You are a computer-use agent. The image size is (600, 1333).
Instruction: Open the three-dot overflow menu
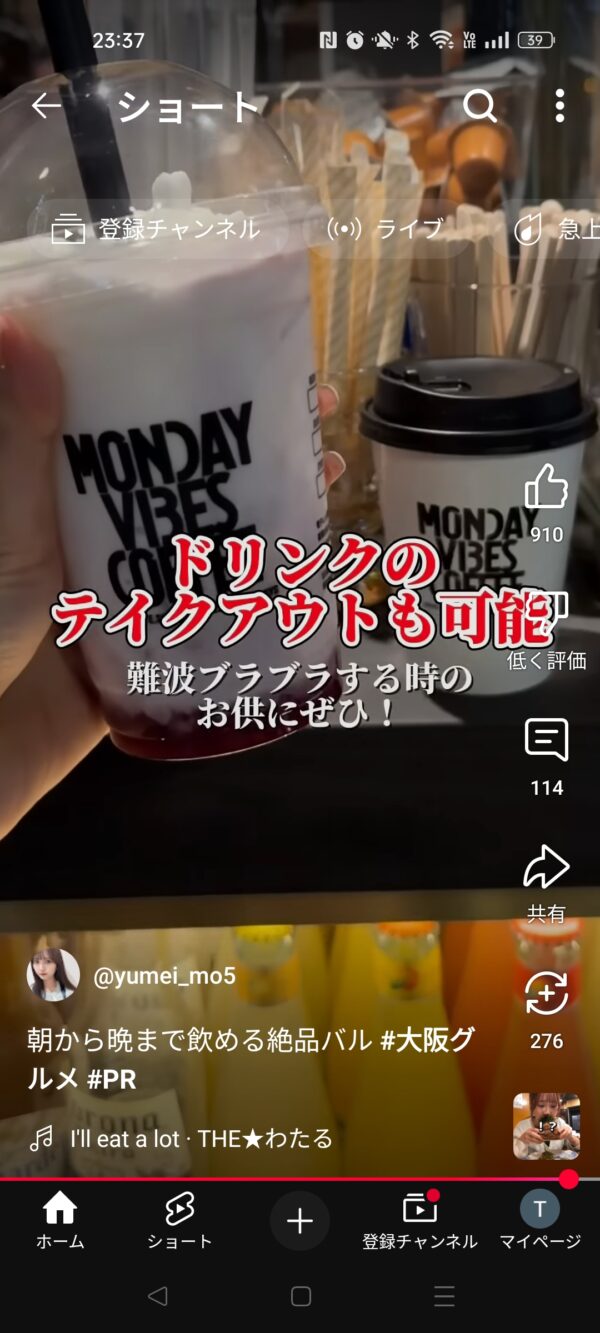[559, 106]
